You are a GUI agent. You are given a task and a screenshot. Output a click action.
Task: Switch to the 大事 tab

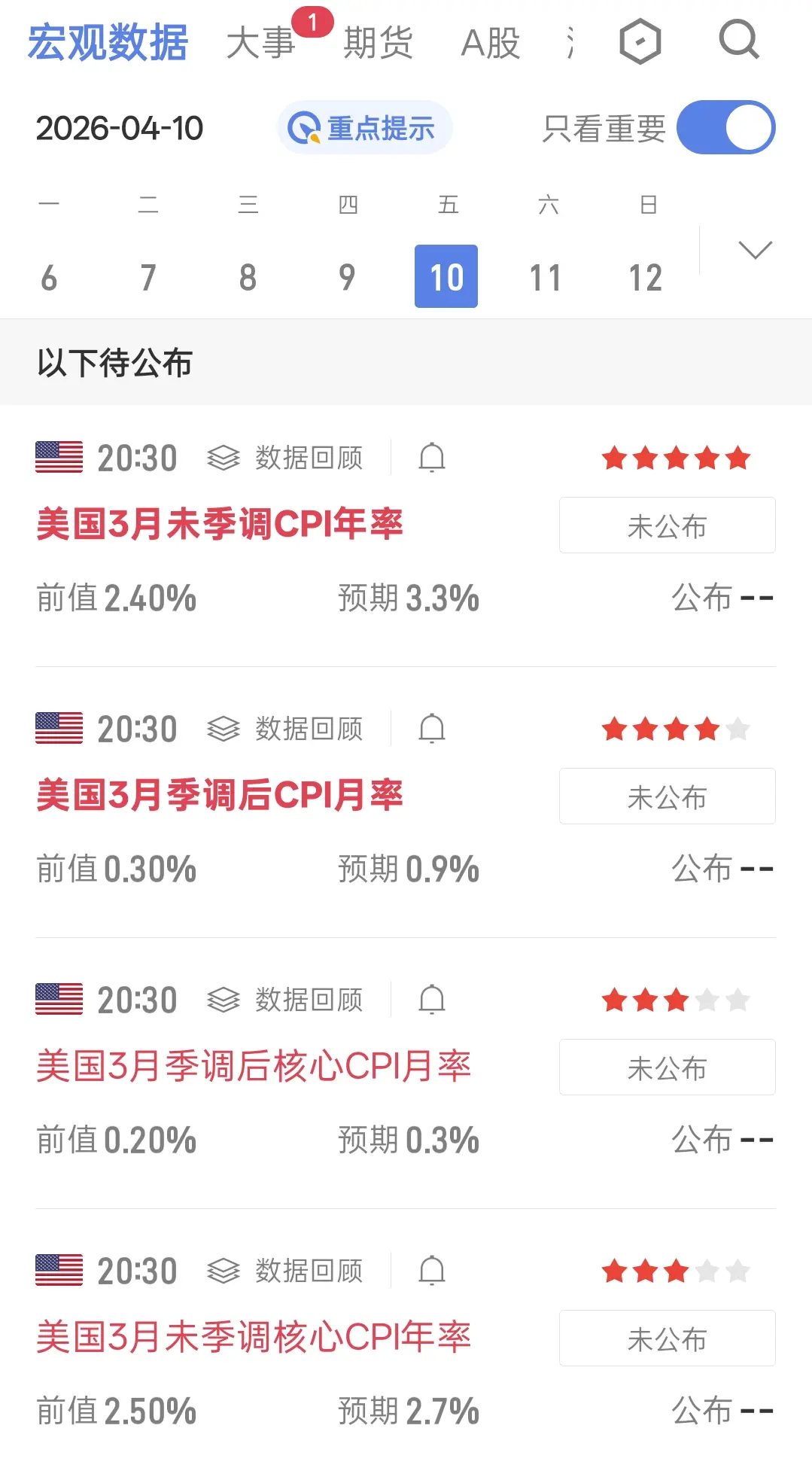260,42
